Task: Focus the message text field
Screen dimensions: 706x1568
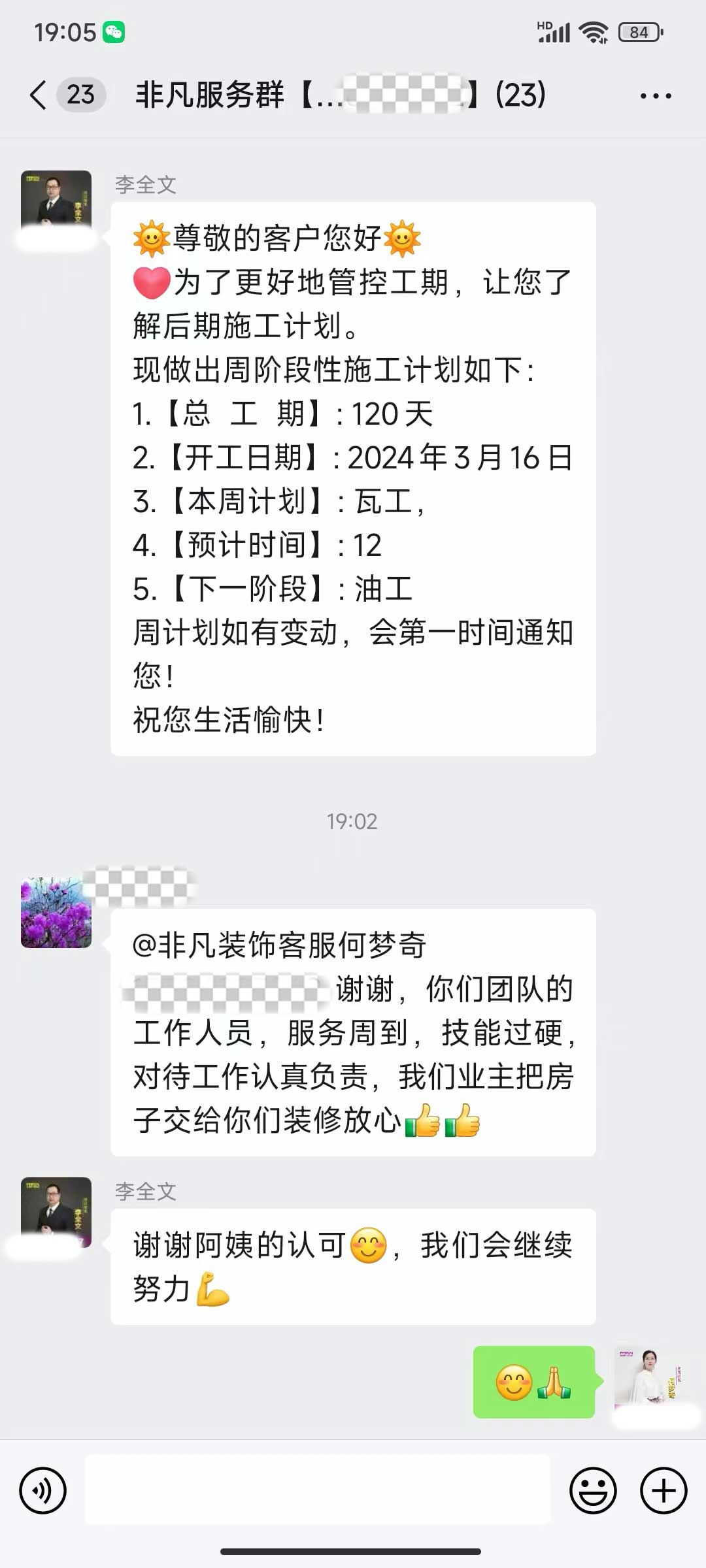Action: point(318,1490)
